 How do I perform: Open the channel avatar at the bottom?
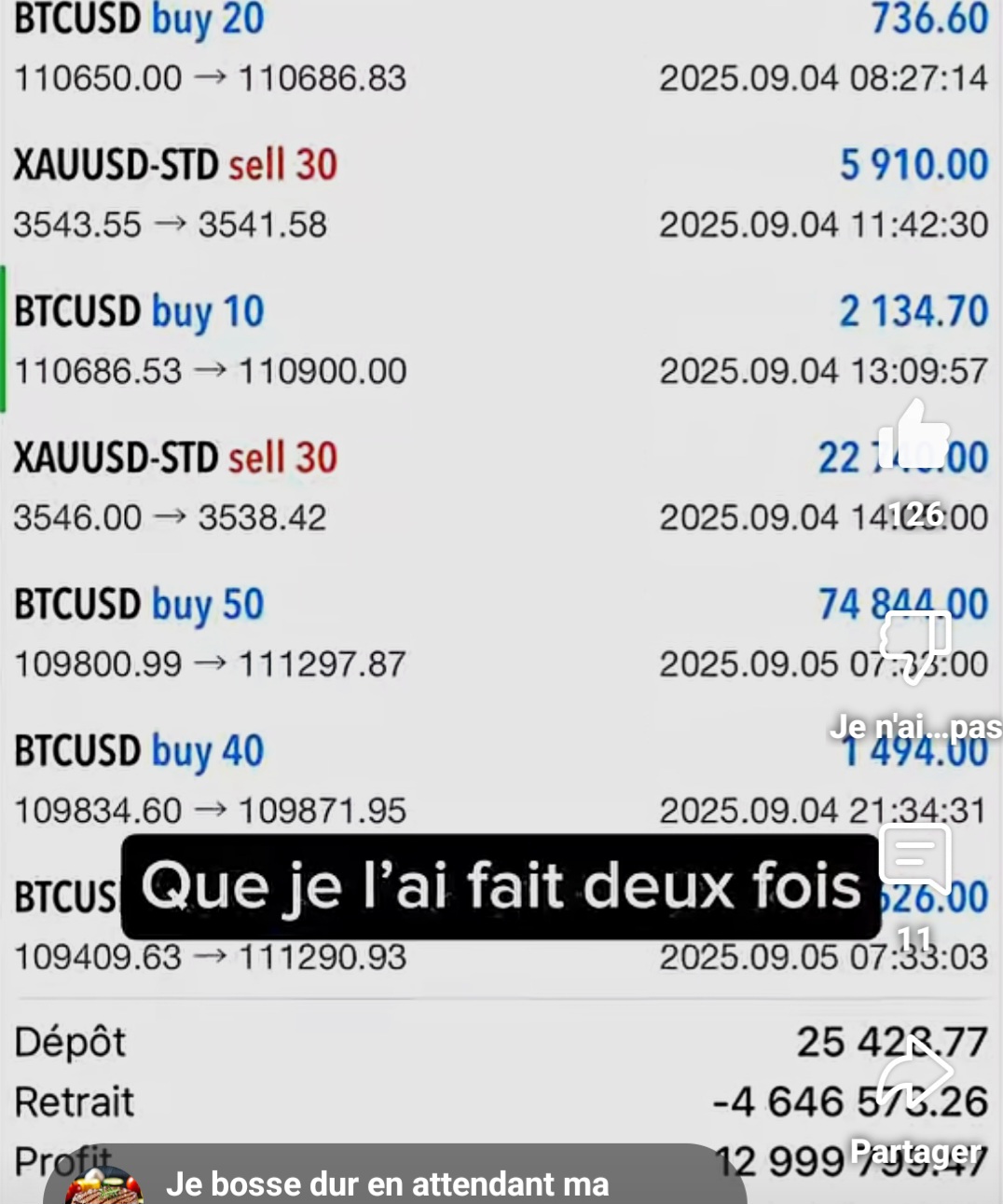(x=103, y=1187)
